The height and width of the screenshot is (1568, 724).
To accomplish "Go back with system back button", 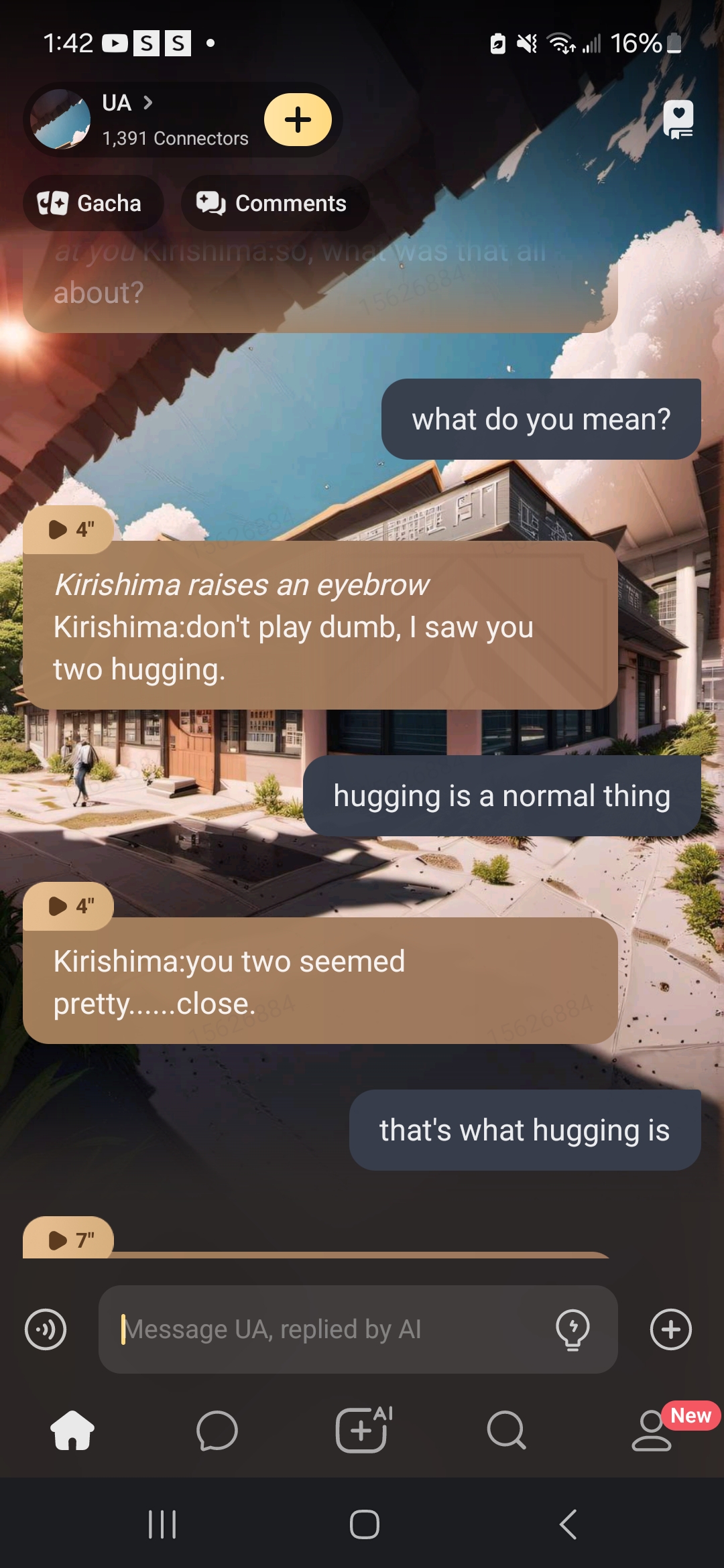I will click(568, 1524).
